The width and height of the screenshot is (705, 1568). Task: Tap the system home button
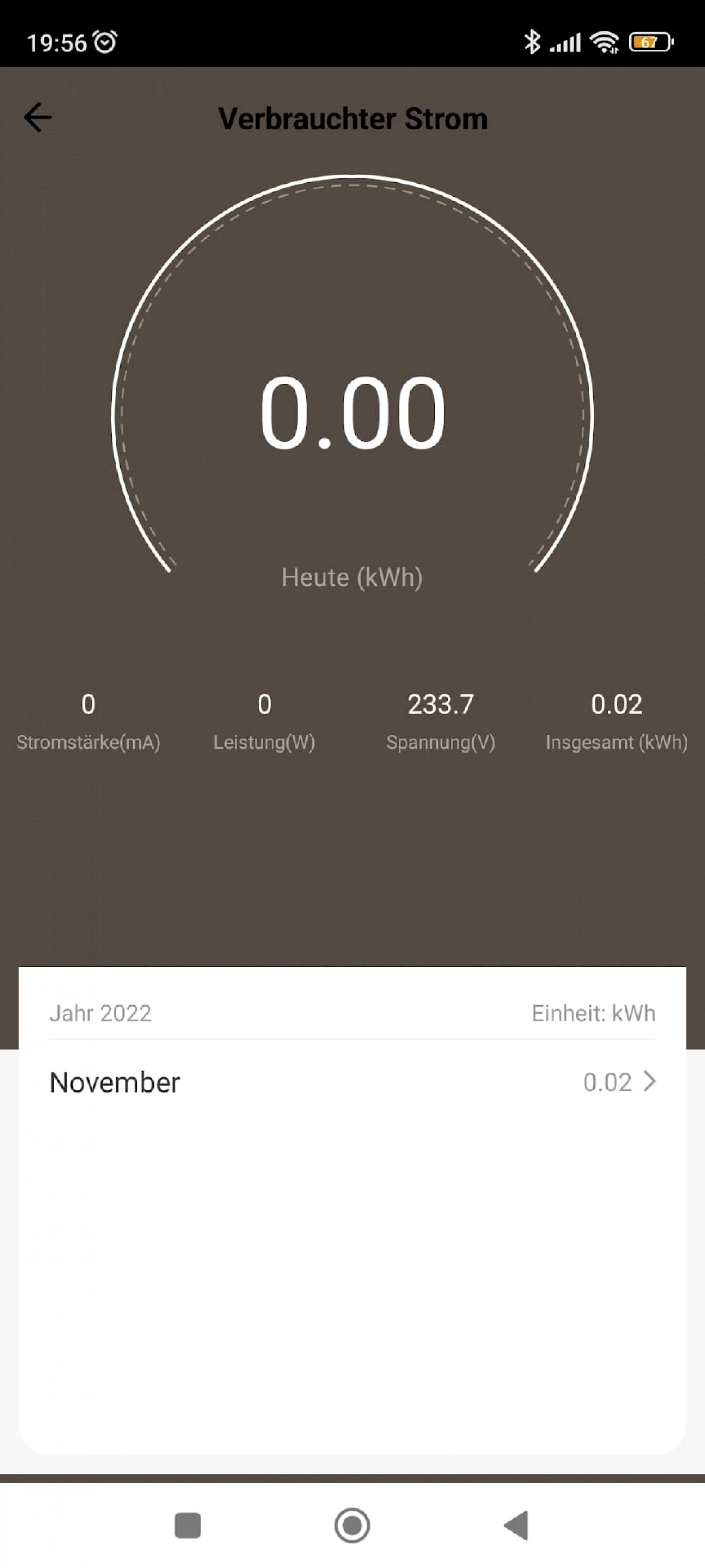point(352,1525)
